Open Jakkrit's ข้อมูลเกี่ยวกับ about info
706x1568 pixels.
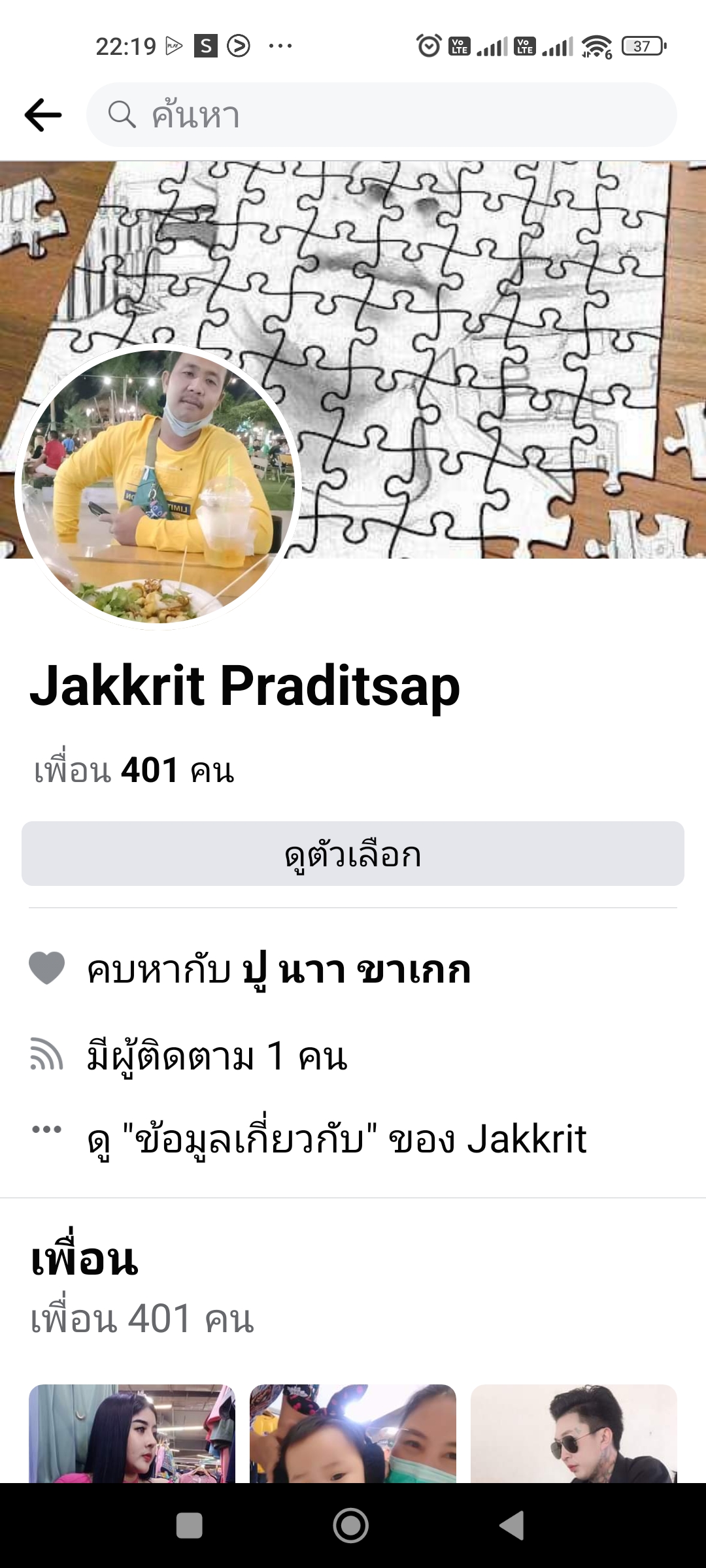[337, 1139]
